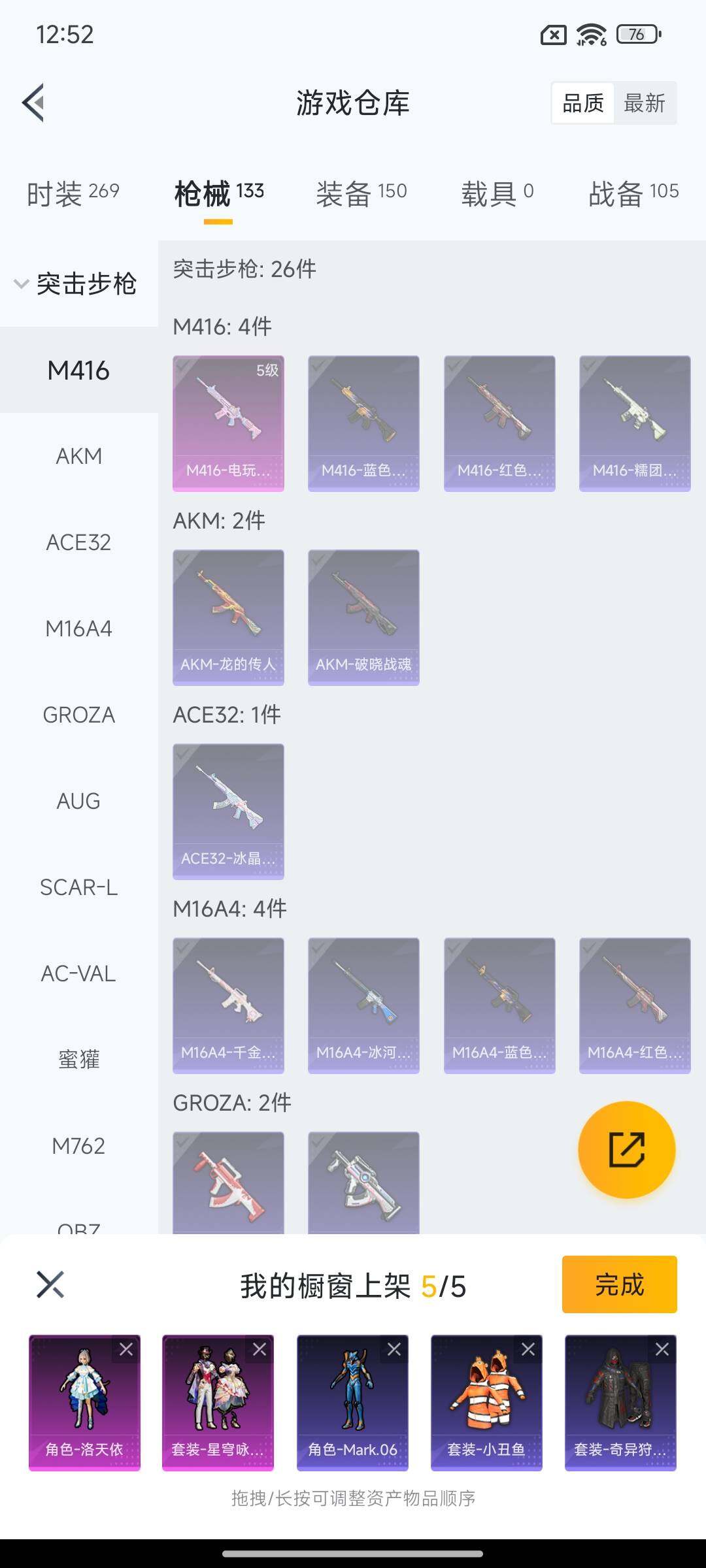706x1568 pixels.
Task: Jump to GROZA in the side list
Action: 78,715
